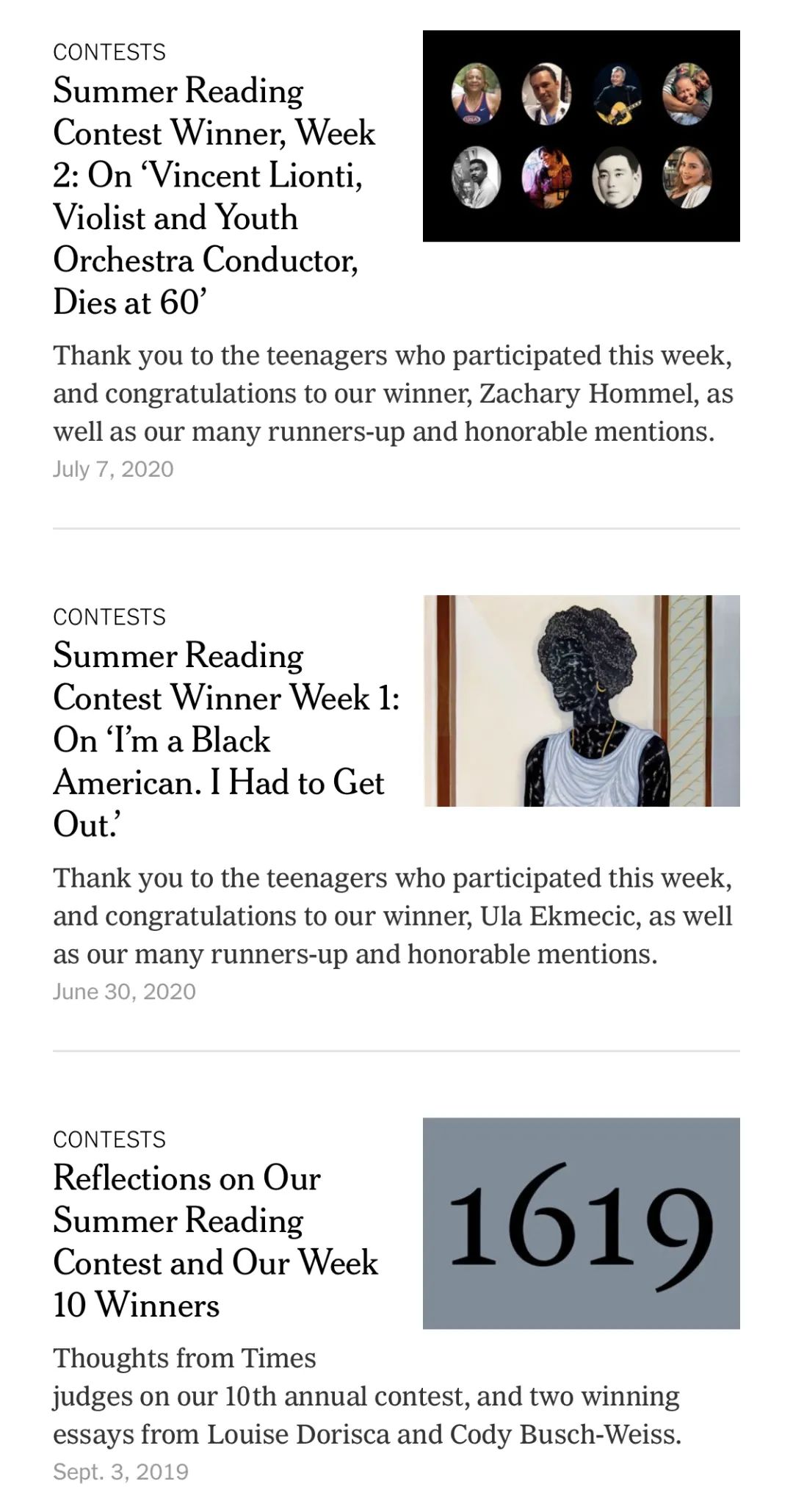Open Reflections on Our Summer Reading Contest article
This screenshot has width=793, height=1512.
(214, 1241)
